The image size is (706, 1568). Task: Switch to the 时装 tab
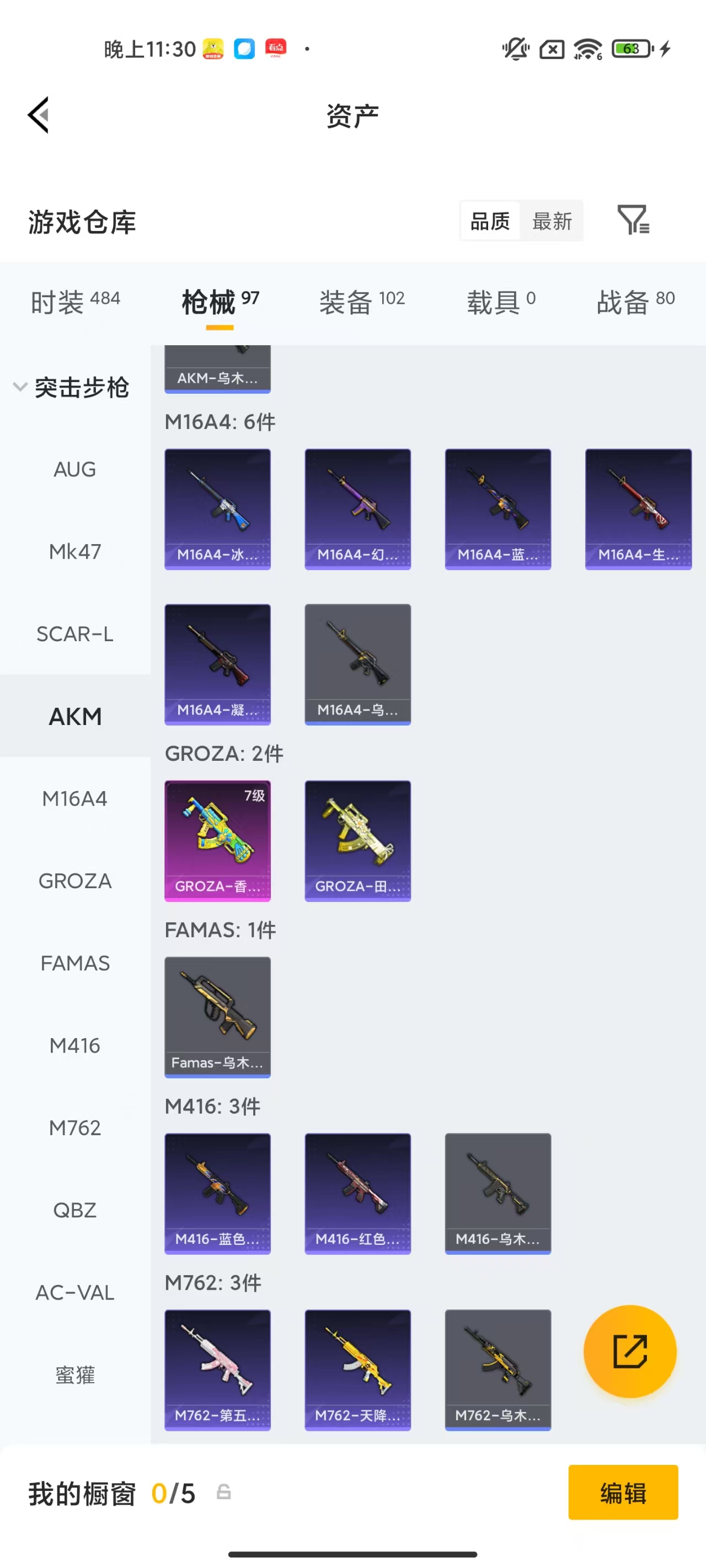tap(75, 301)
